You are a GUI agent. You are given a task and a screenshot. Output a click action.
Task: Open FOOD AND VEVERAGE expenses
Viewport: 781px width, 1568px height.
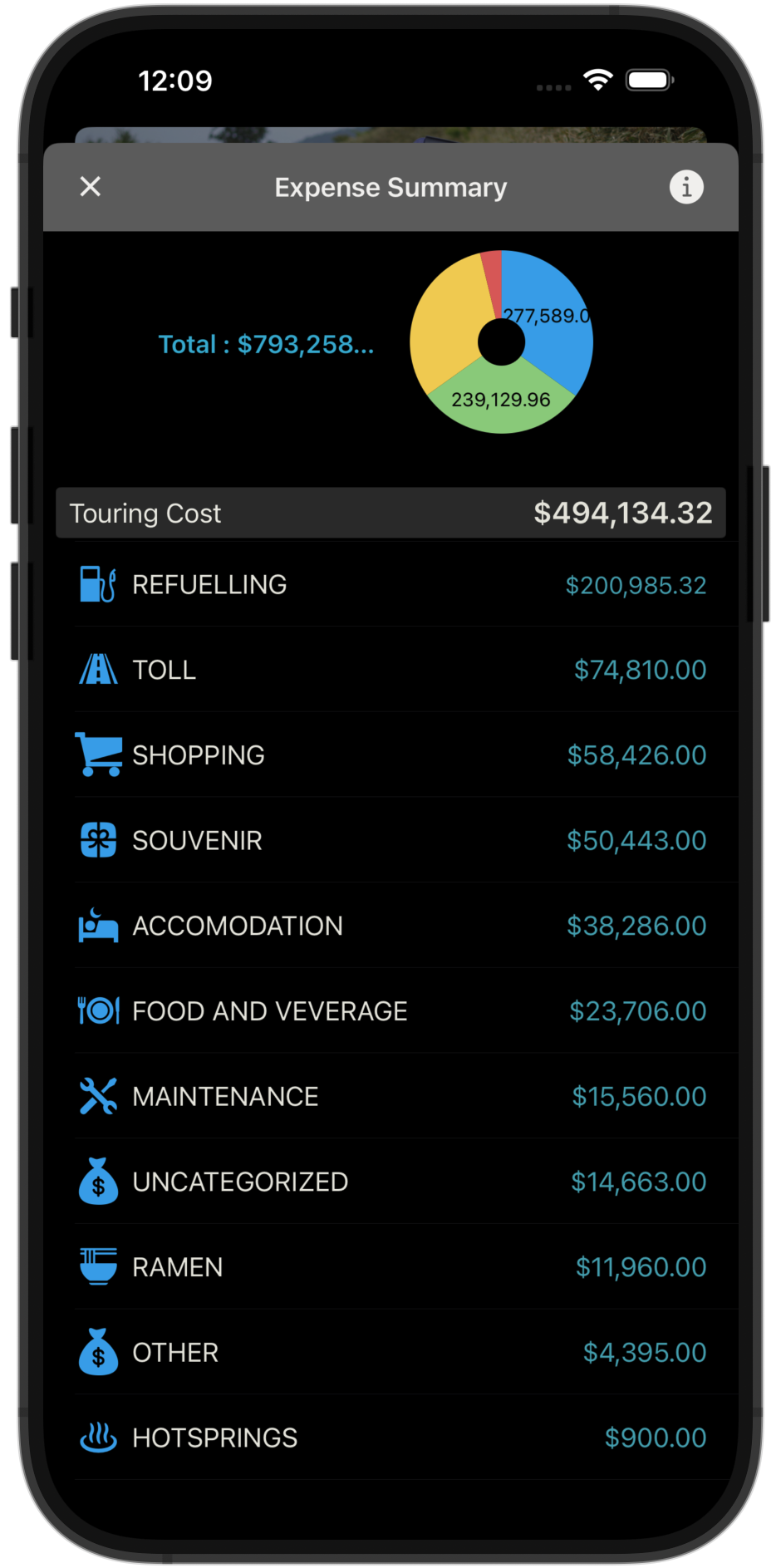tap(390, 1011)
